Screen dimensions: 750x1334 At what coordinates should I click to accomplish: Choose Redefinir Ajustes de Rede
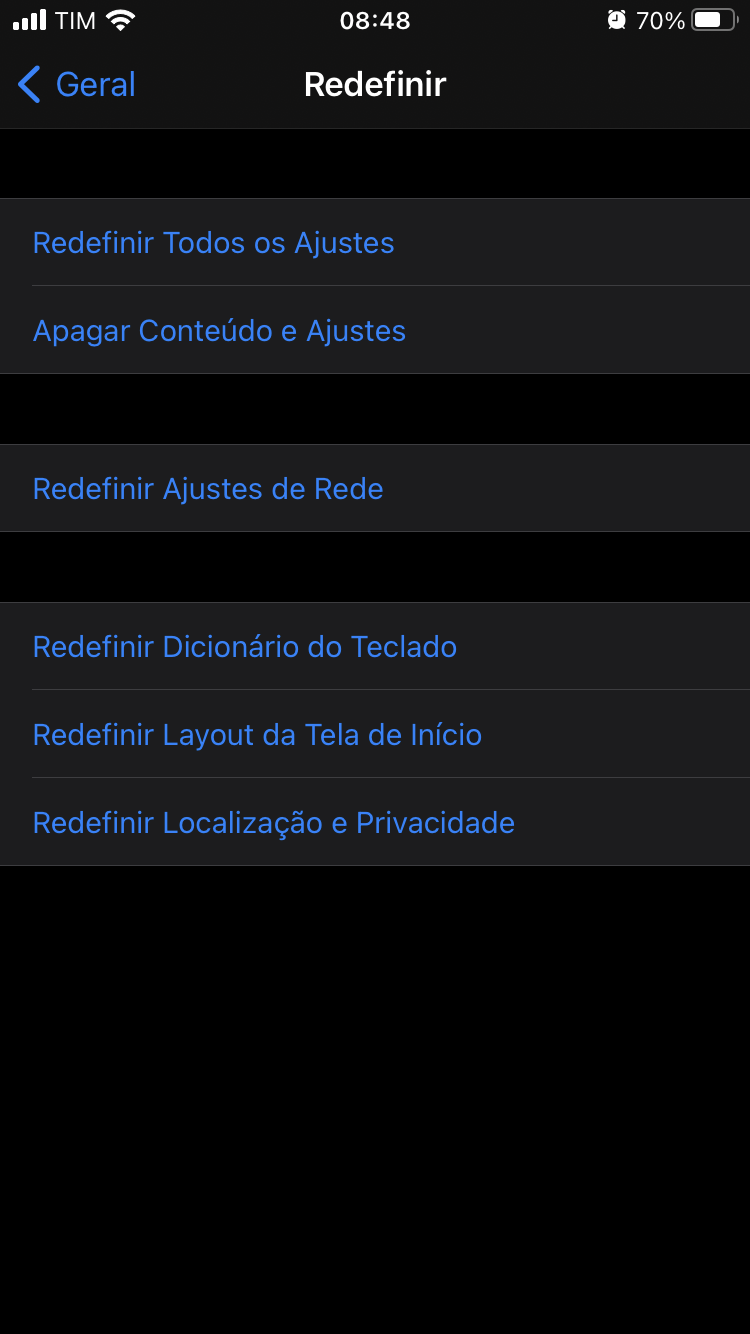(x=208, y=489)
